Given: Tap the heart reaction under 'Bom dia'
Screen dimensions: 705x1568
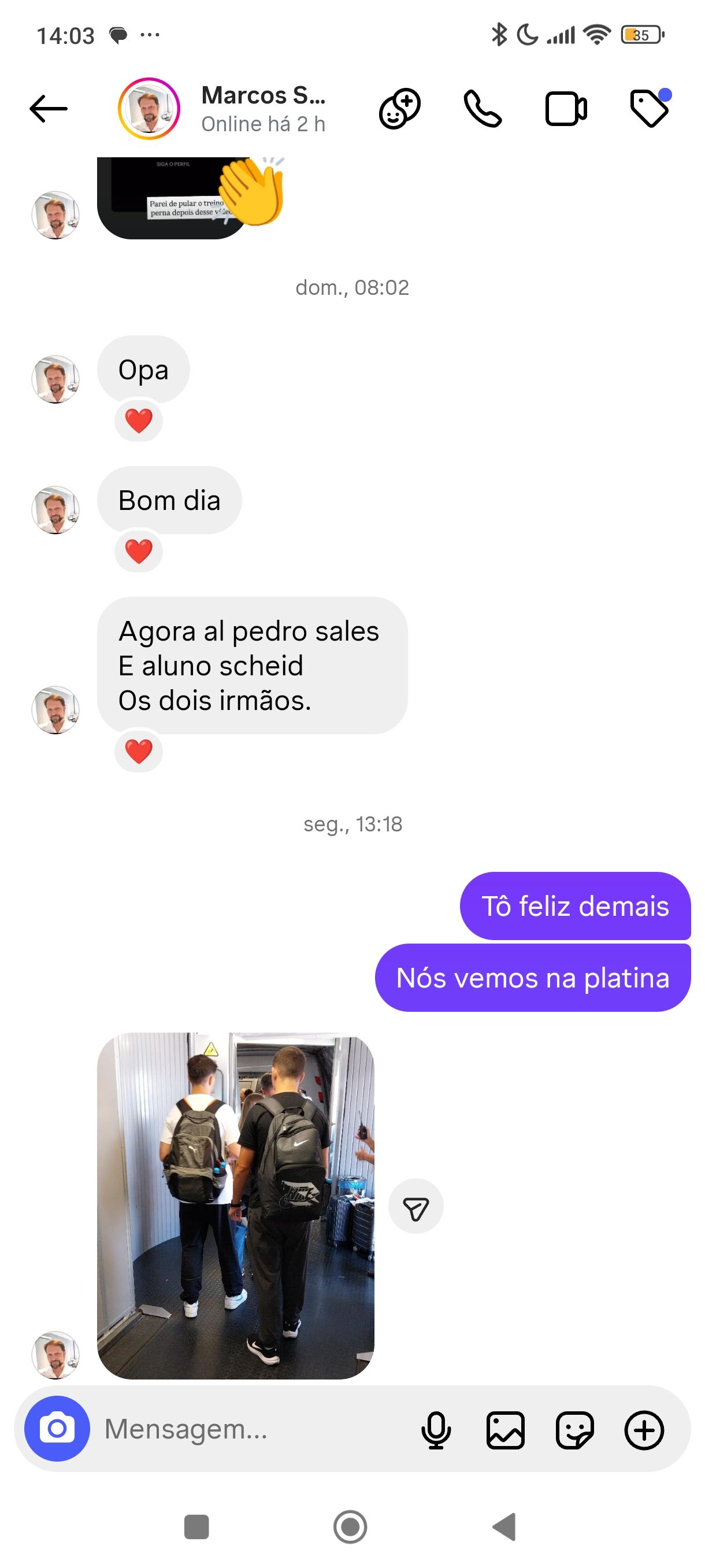Looking at the screenshot, I should click(139, 551).
